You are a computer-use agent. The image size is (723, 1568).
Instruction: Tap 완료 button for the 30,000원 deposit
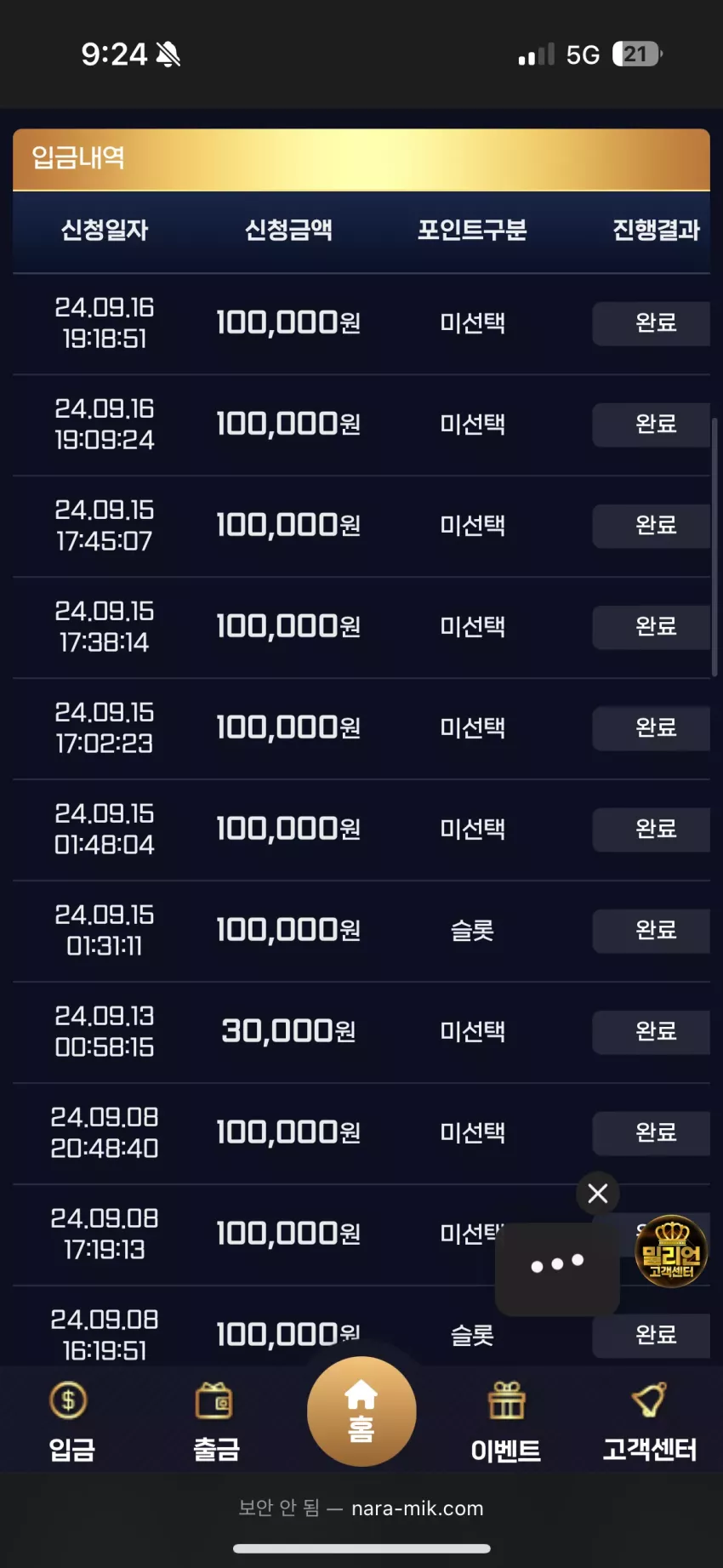(652, 1032)
